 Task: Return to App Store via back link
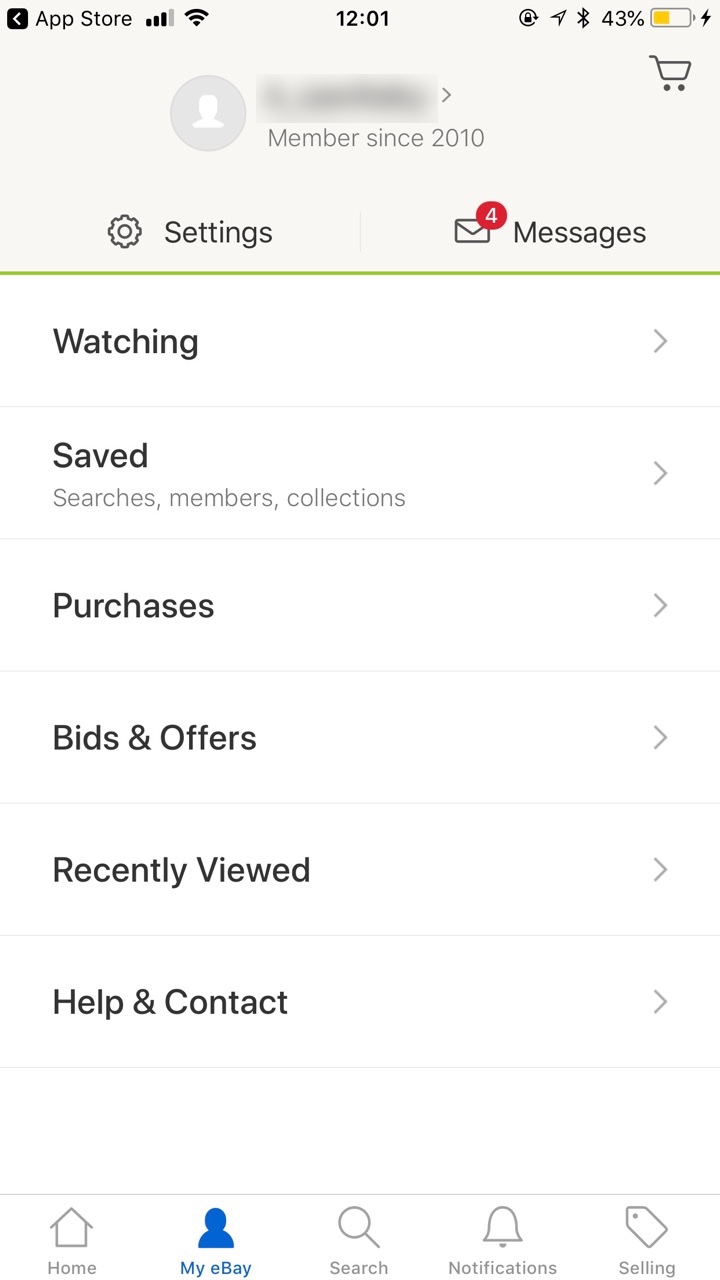70,18
